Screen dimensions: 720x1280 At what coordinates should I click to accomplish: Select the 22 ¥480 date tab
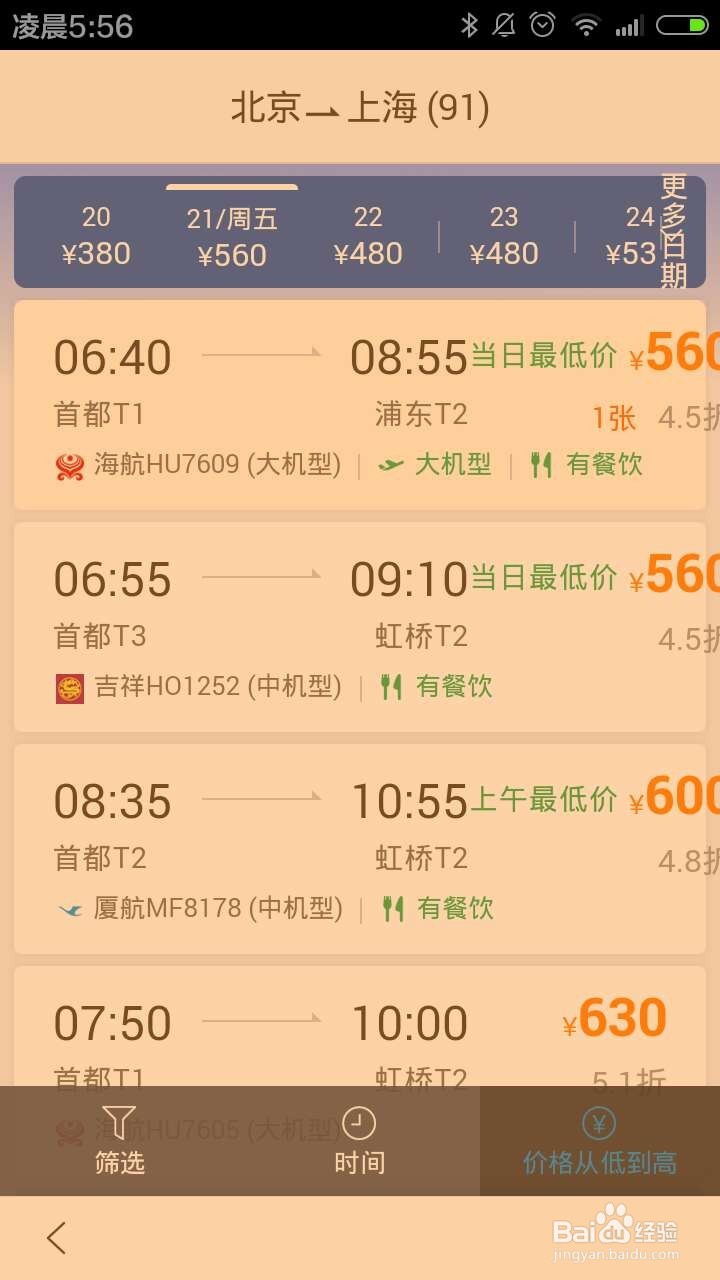pyautogui.click(x=368, y=235)
